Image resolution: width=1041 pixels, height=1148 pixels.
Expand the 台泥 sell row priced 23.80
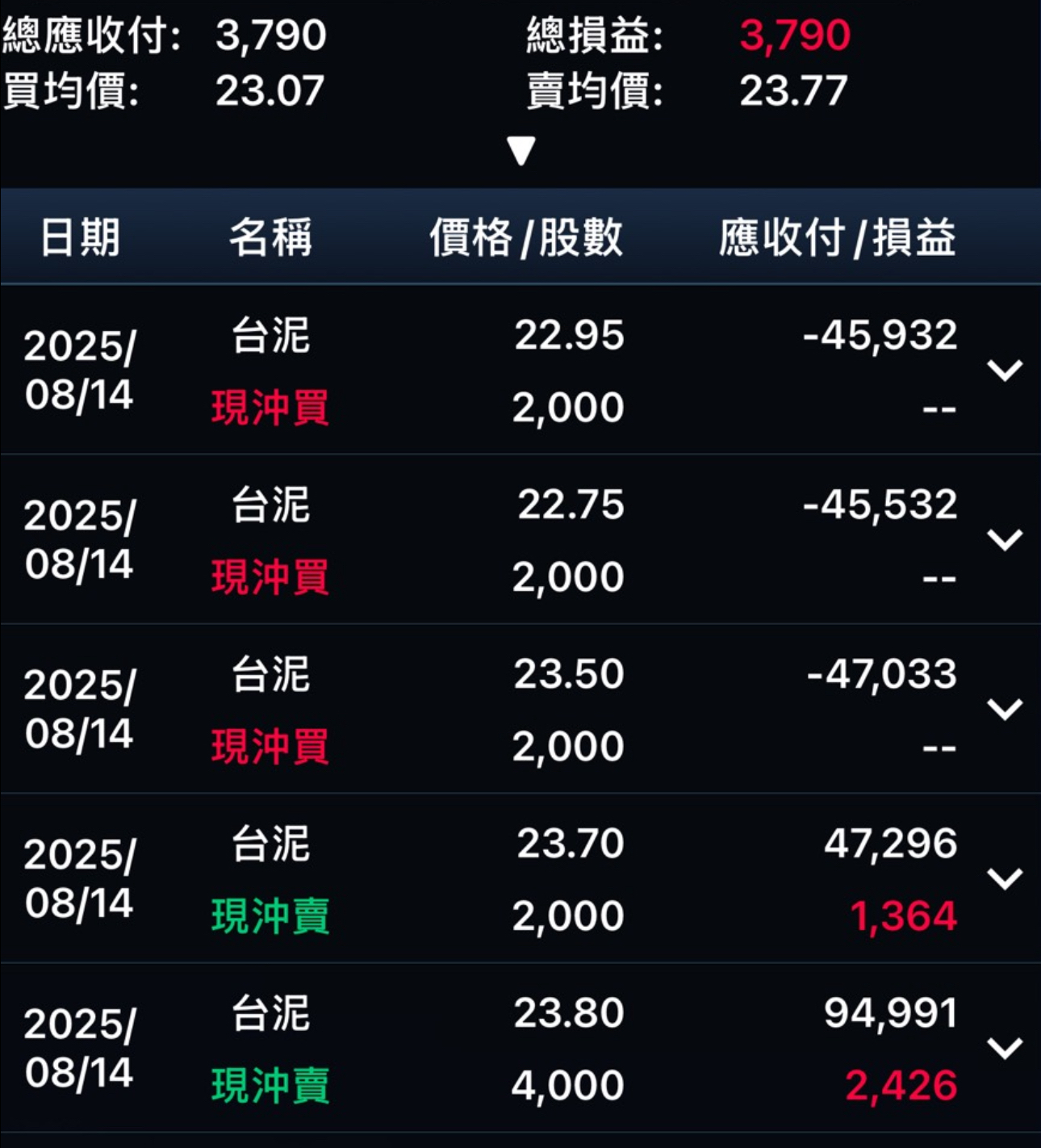1005,1048
